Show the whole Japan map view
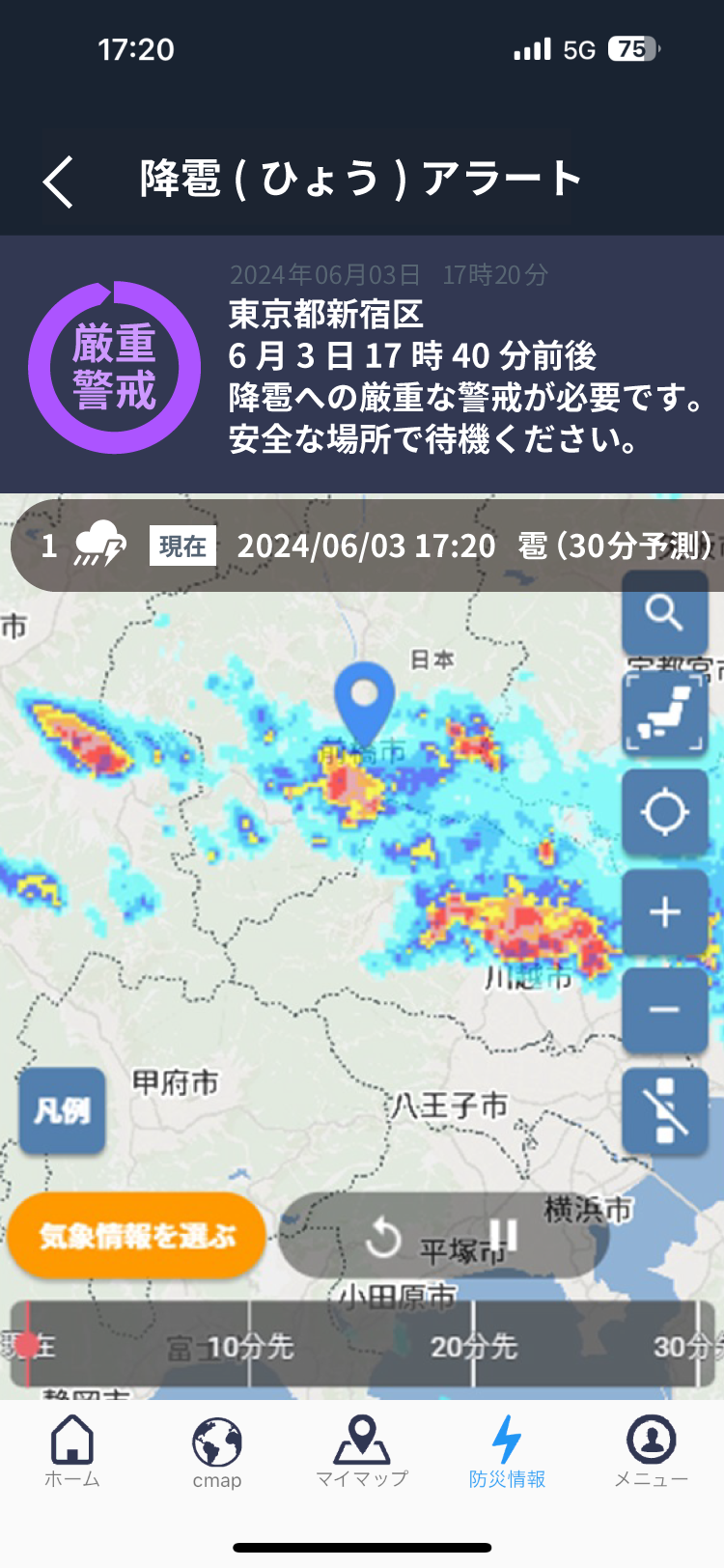The height and width of the screenshot is (1568, 724). pos(664,713)
